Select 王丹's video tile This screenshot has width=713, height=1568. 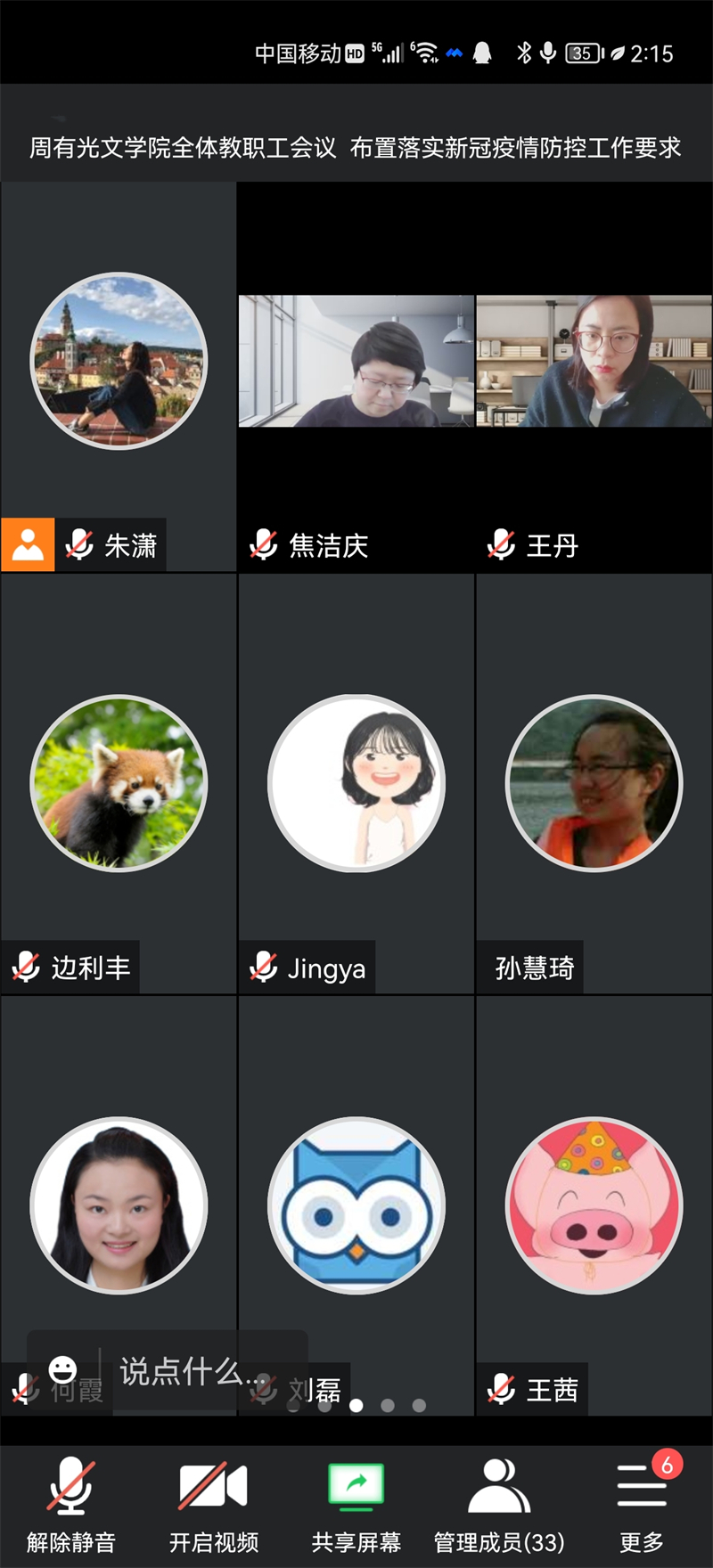point(594,362)
